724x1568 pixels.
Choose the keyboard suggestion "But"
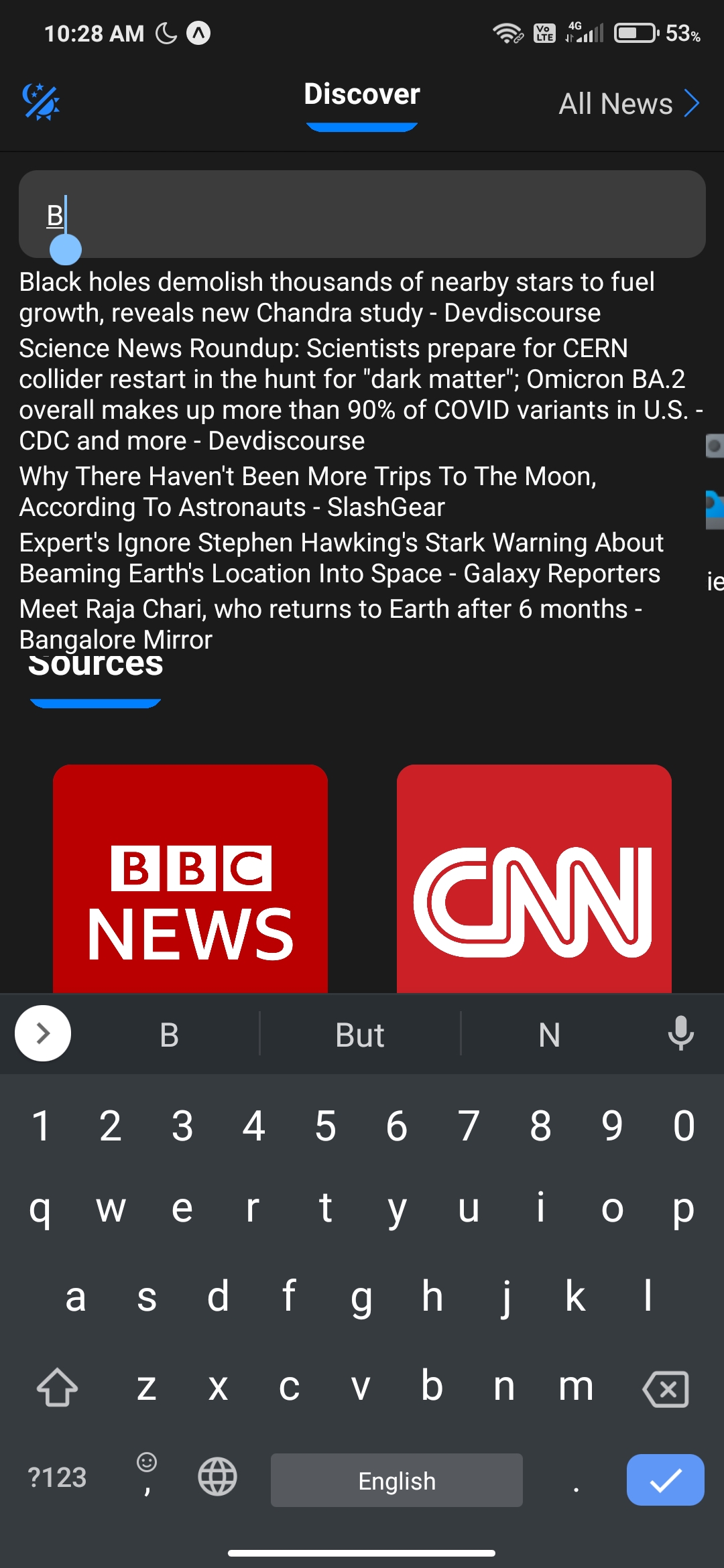(360, 1035)
